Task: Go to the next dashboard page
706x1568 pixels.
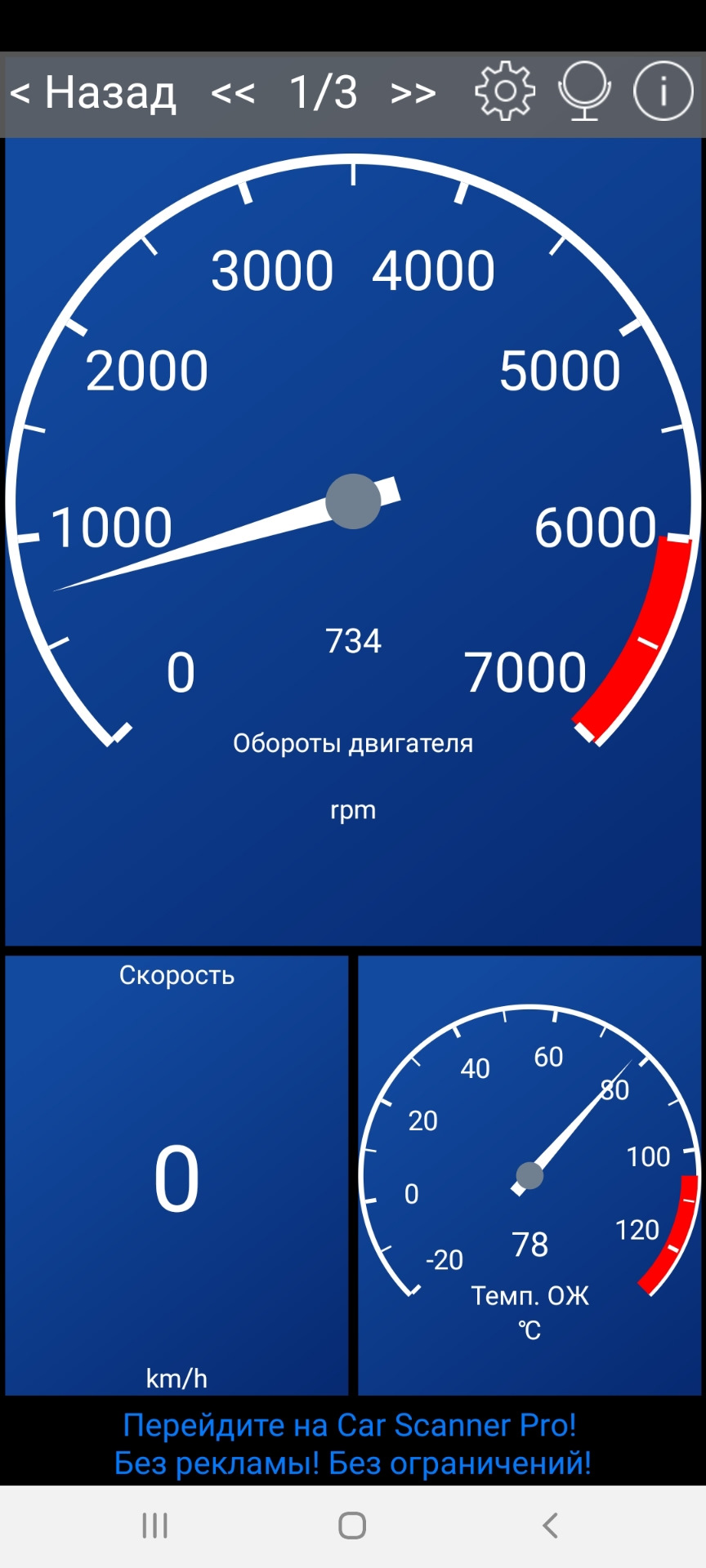Action: coord(413,93)
